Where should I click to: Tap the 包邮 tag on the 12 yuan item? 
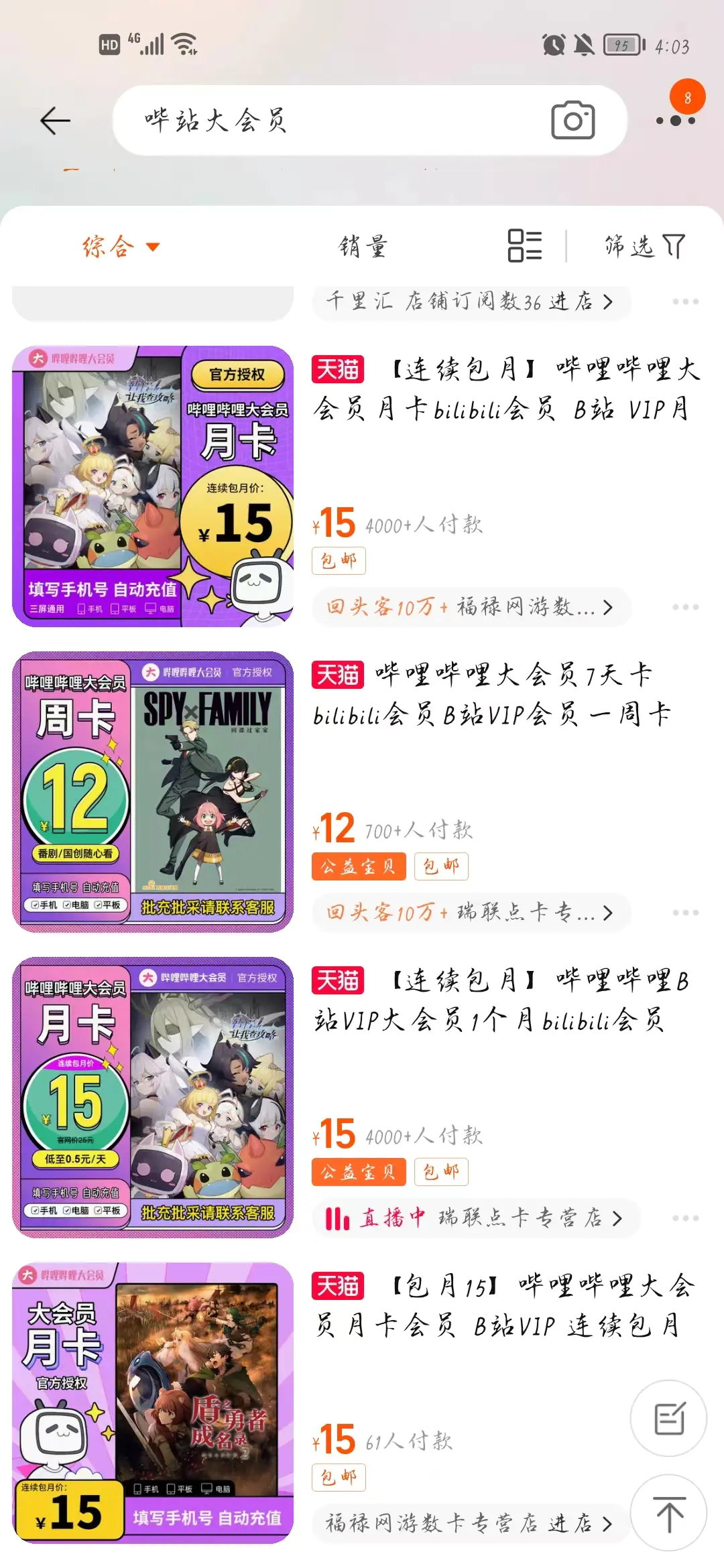442,866
